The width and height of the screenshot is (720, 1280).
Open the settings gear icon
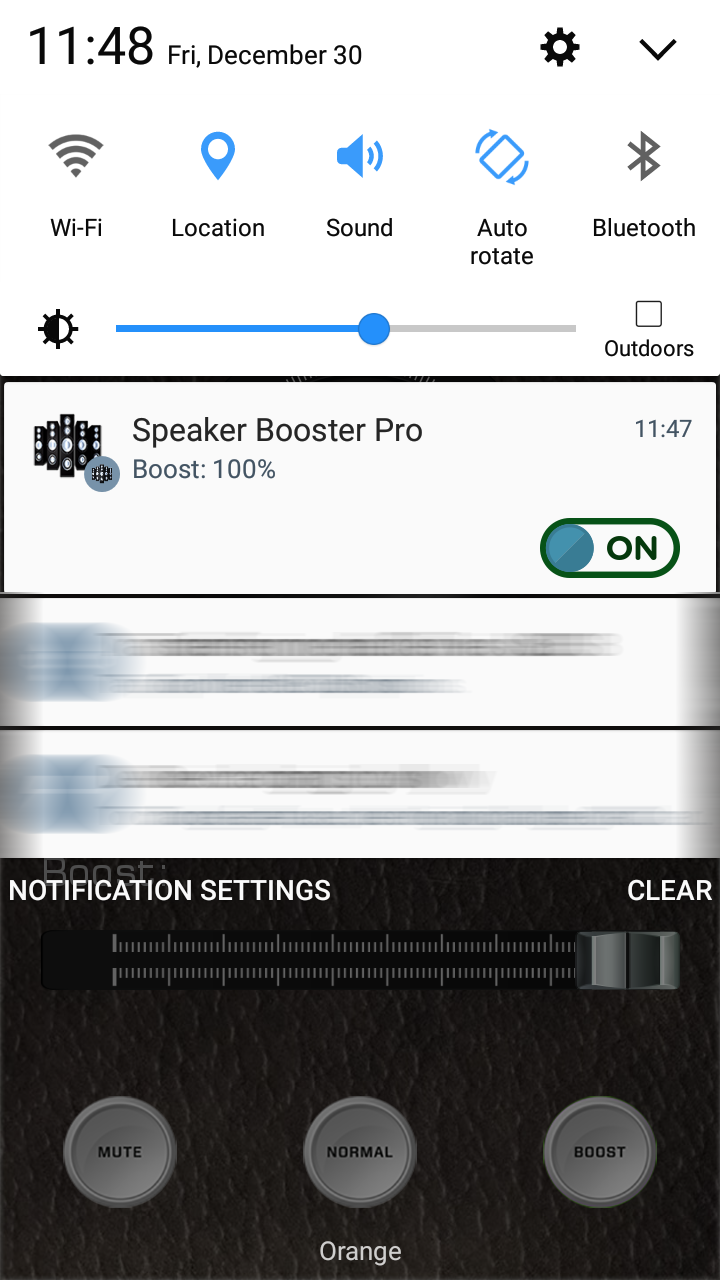(560, 46)
